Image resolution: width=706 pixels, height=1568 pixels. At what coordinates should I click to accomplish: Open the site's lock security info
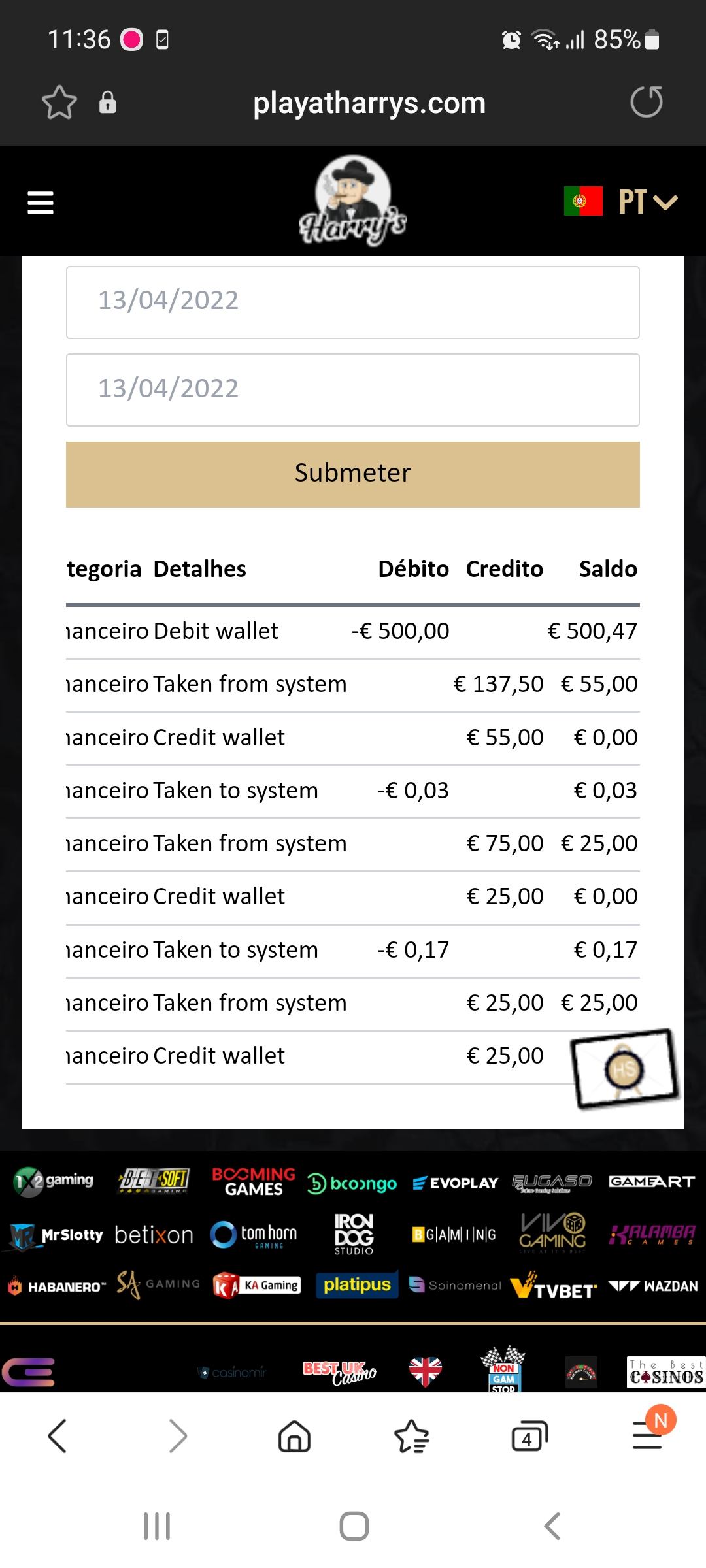click(x=107, y=103)
